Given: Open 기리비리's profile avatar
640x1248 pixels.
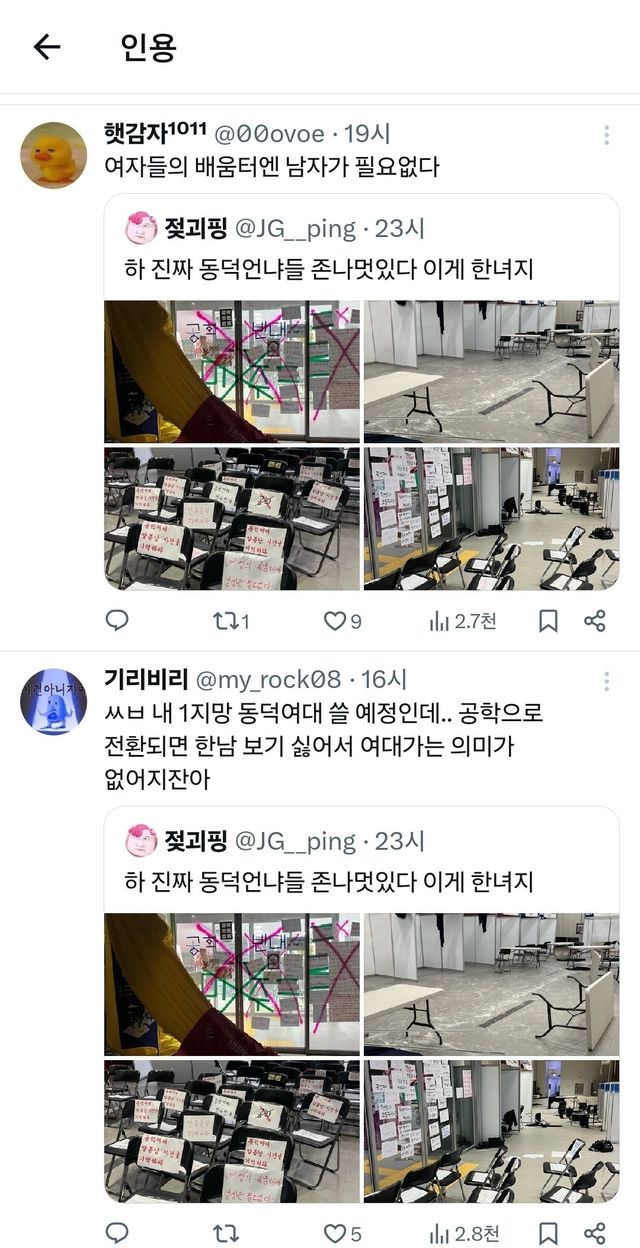Looking at the screenshot, I should click(53, 702).
